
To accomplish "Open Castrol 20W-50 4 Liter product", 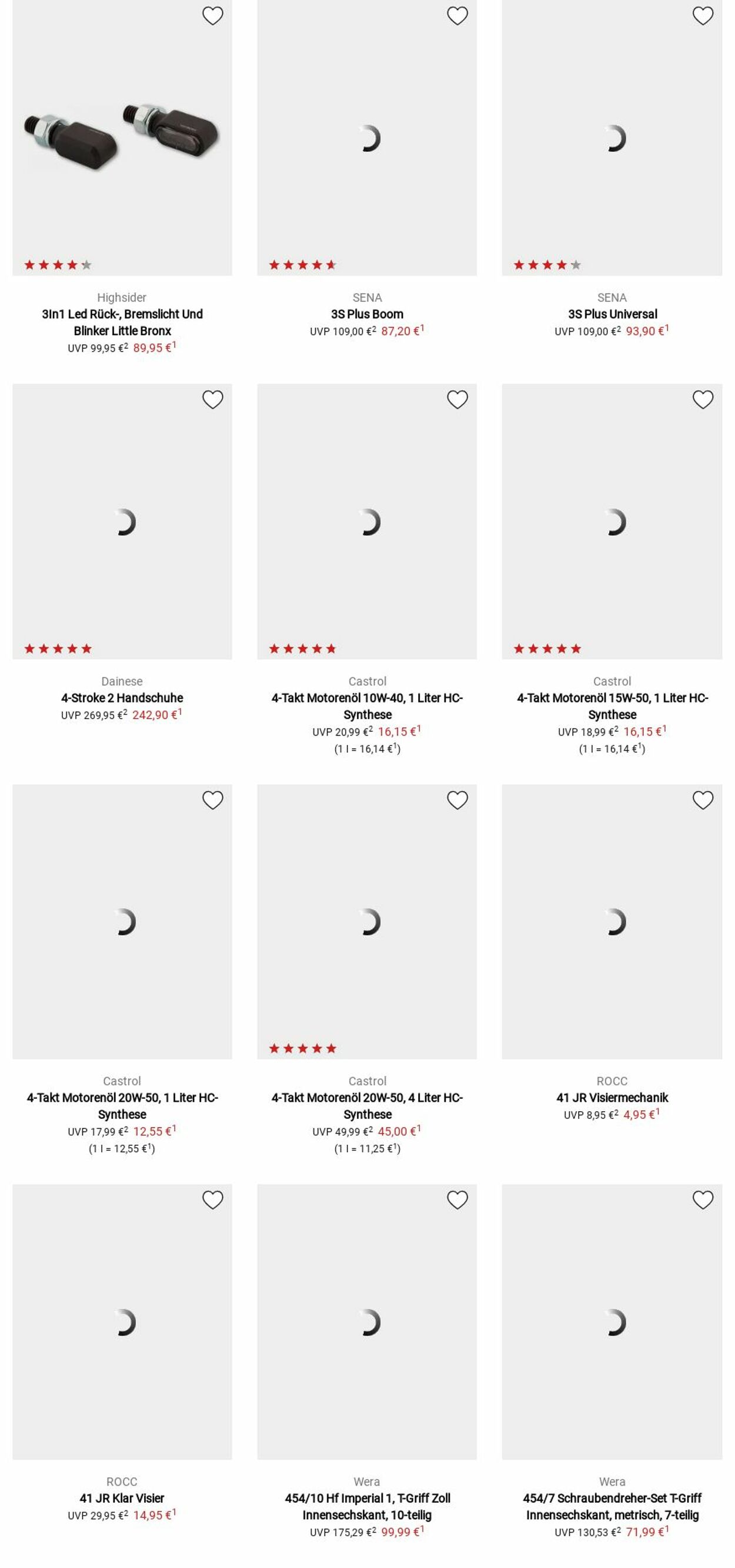I will [366, 1105].
